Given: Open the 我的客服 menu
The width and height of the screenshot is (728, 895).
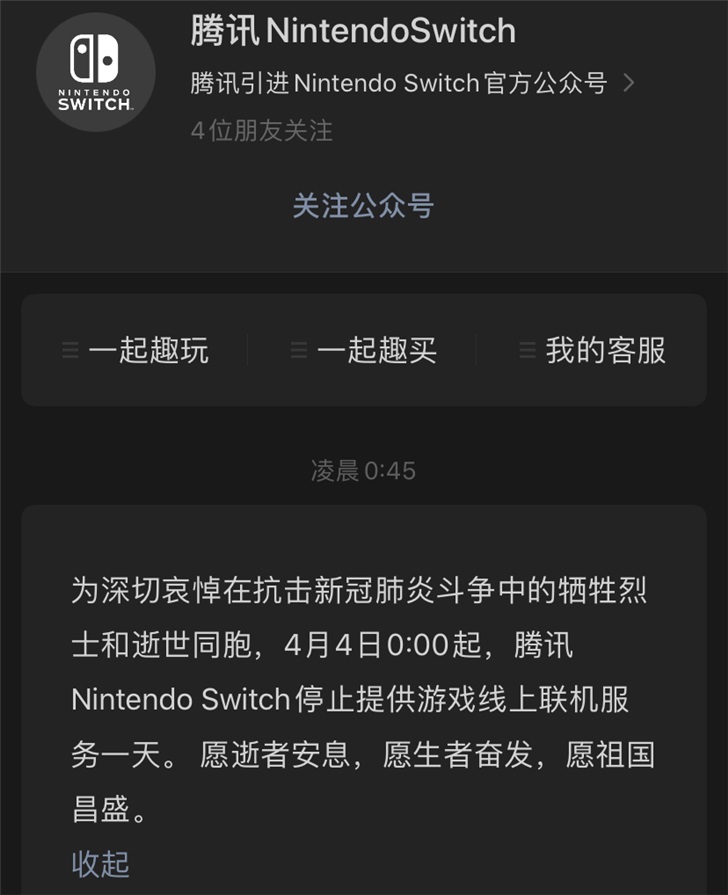Looking at the screenshot, I should (592, 350).
